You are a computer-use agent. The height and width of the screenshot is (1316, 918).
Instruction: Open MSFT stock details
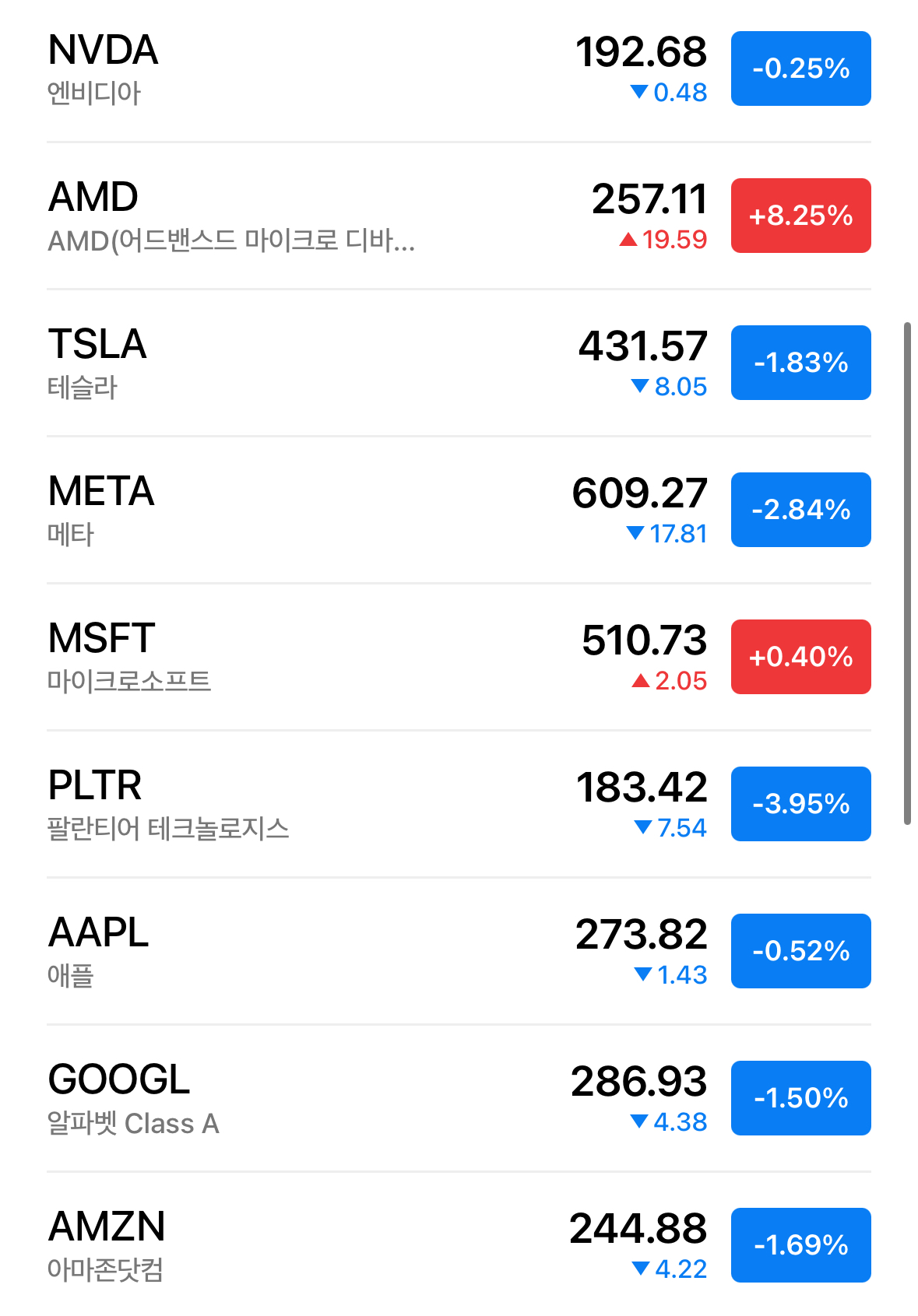click(311, 658)
